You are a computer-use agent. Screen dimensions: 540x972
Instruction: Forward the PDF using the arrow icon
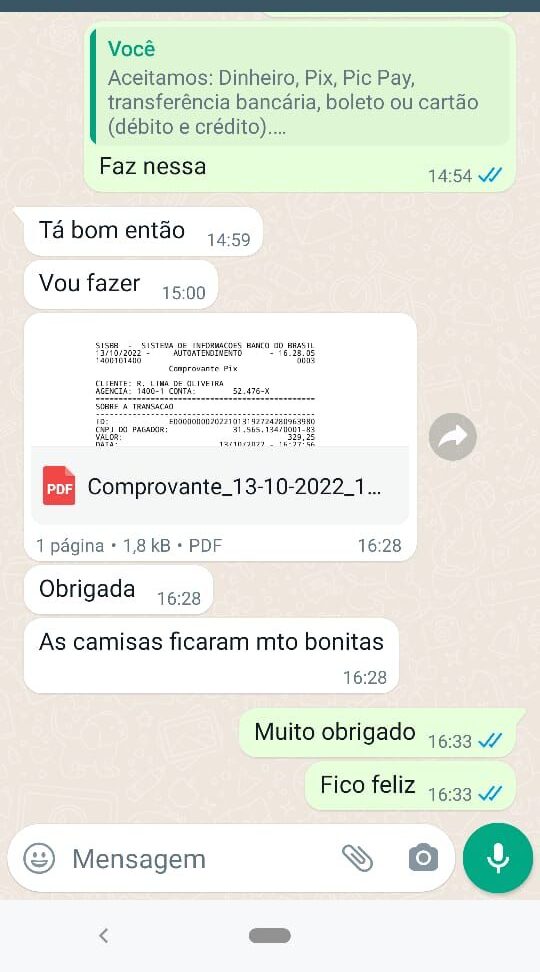453,436
